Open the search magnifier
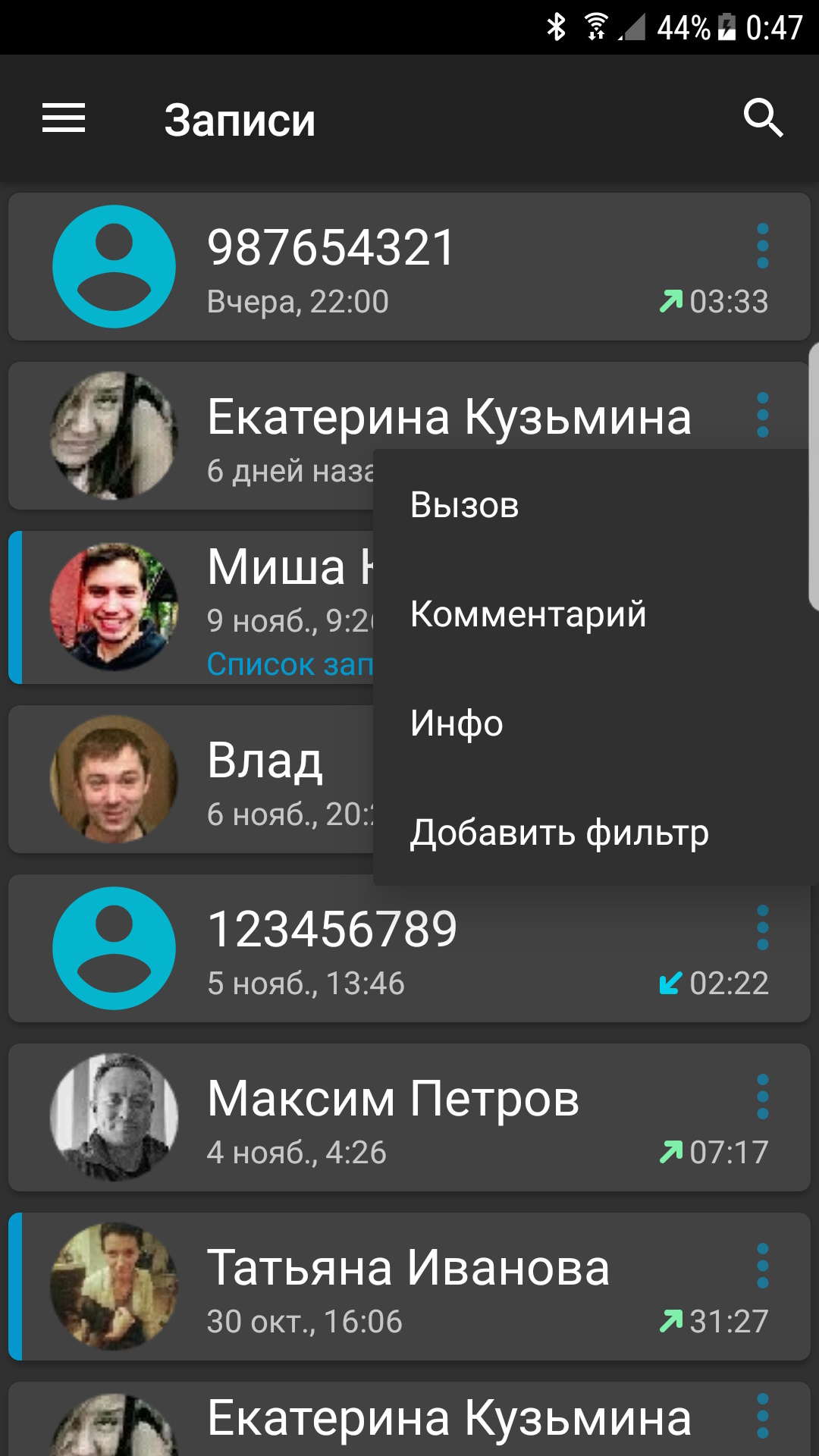The image size is (819, 1456). pos(762,118)
